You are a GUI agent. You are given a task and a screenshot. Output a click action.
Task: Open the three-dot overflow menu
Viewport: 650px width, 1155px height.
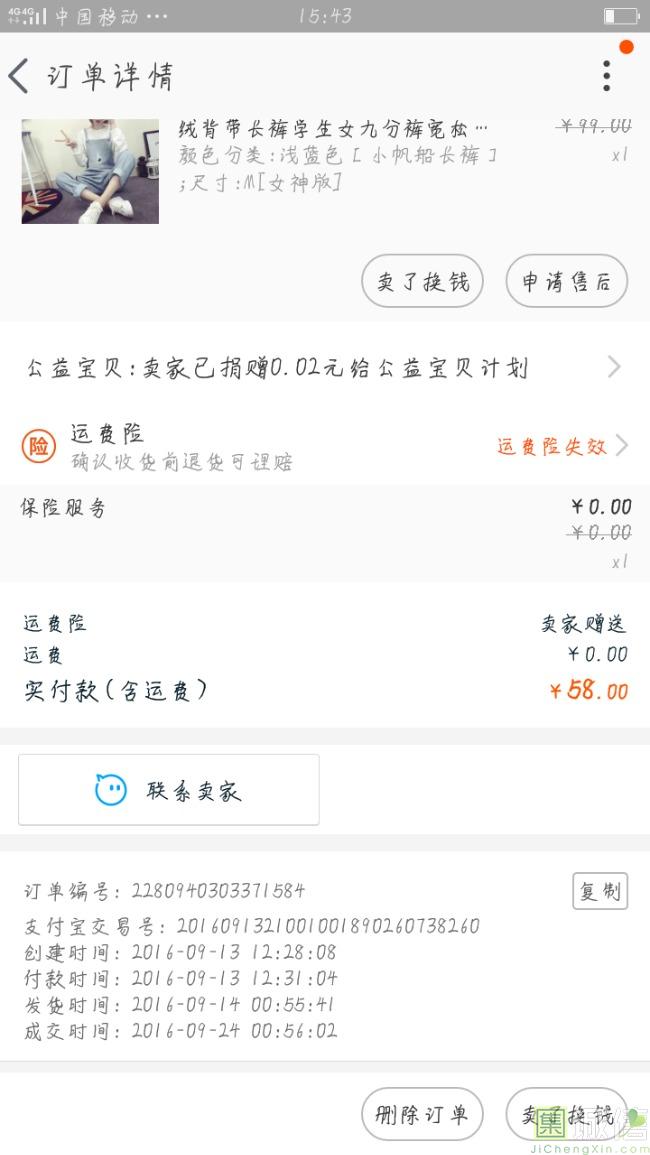click(x=606, y=76)
